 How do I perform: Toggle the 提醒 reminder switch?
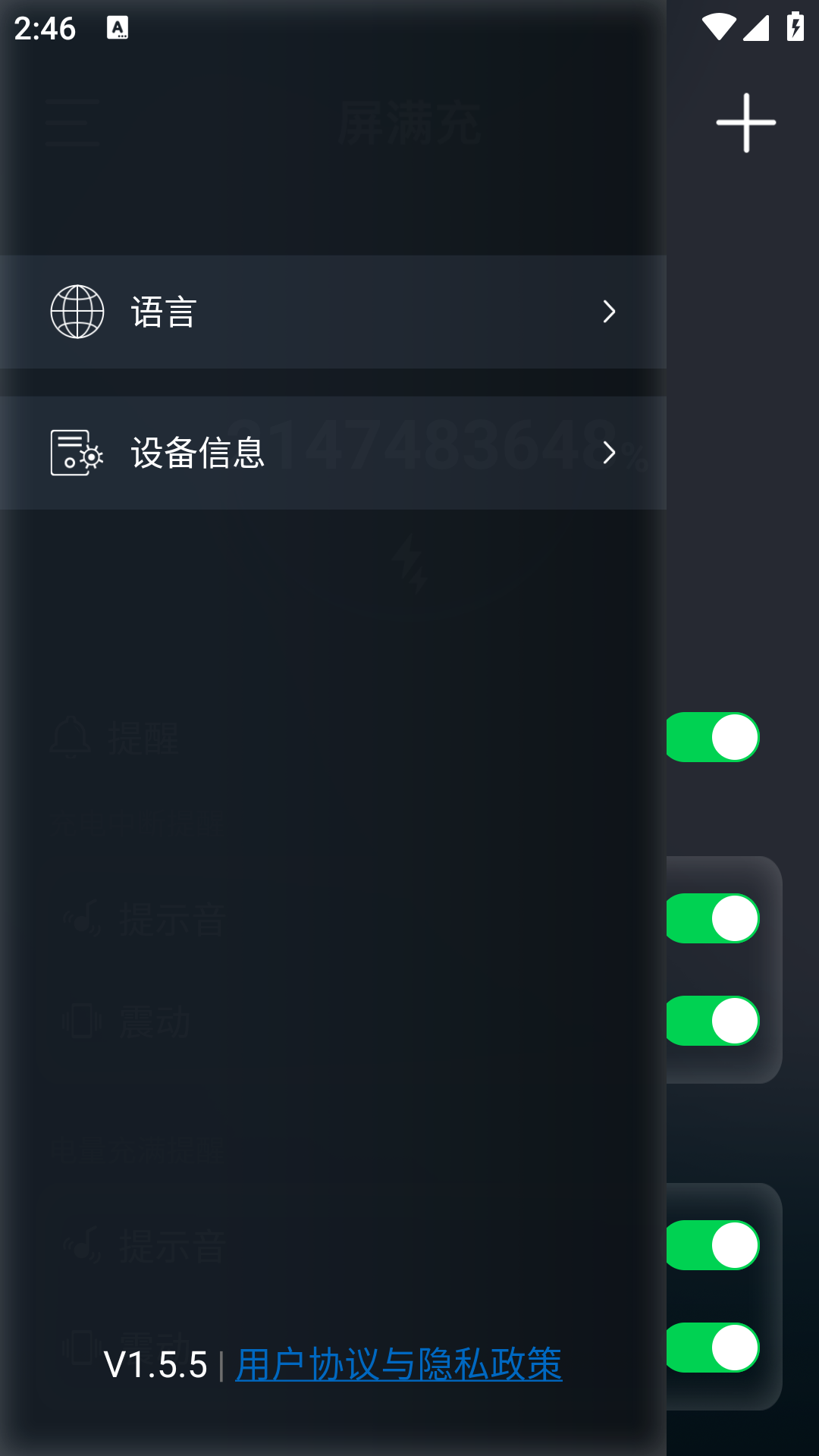coord(714,737)
